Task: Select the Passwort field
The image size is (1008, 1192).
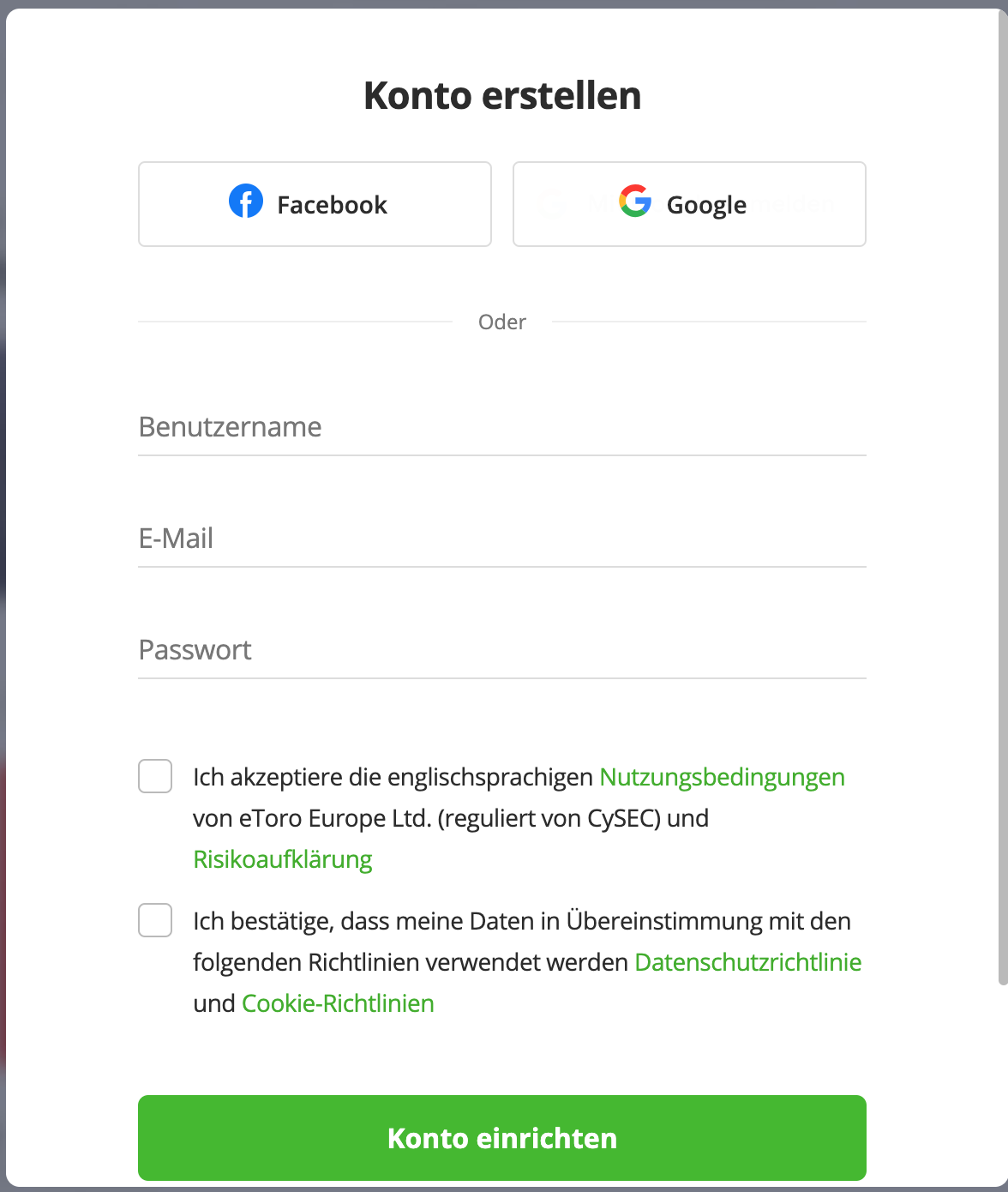Action: point(501,650)
